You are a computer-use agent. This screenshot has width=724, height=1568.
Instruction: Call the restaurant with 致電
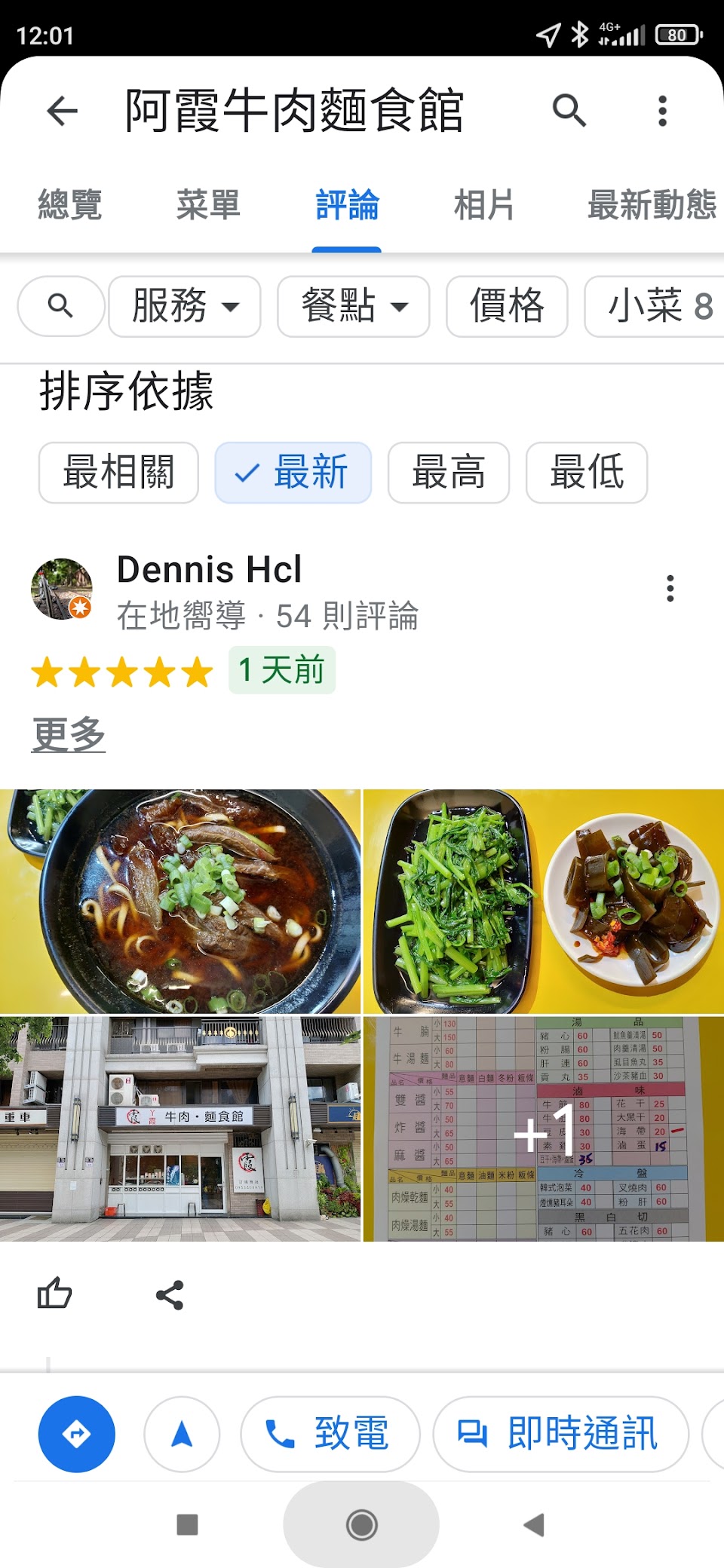pos(330,1434)
